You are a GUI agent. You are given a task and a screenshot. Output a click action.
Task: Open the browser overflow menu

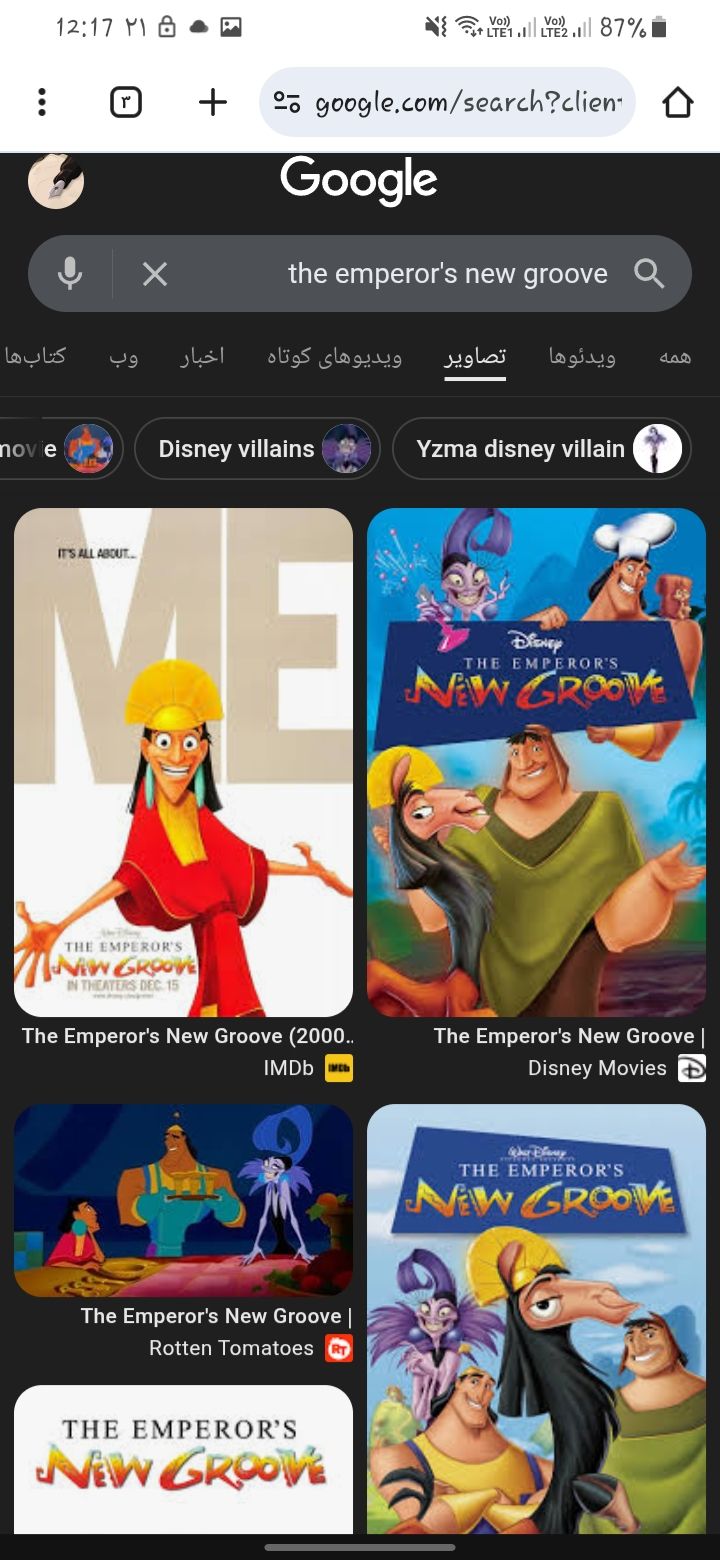point(41,102)
